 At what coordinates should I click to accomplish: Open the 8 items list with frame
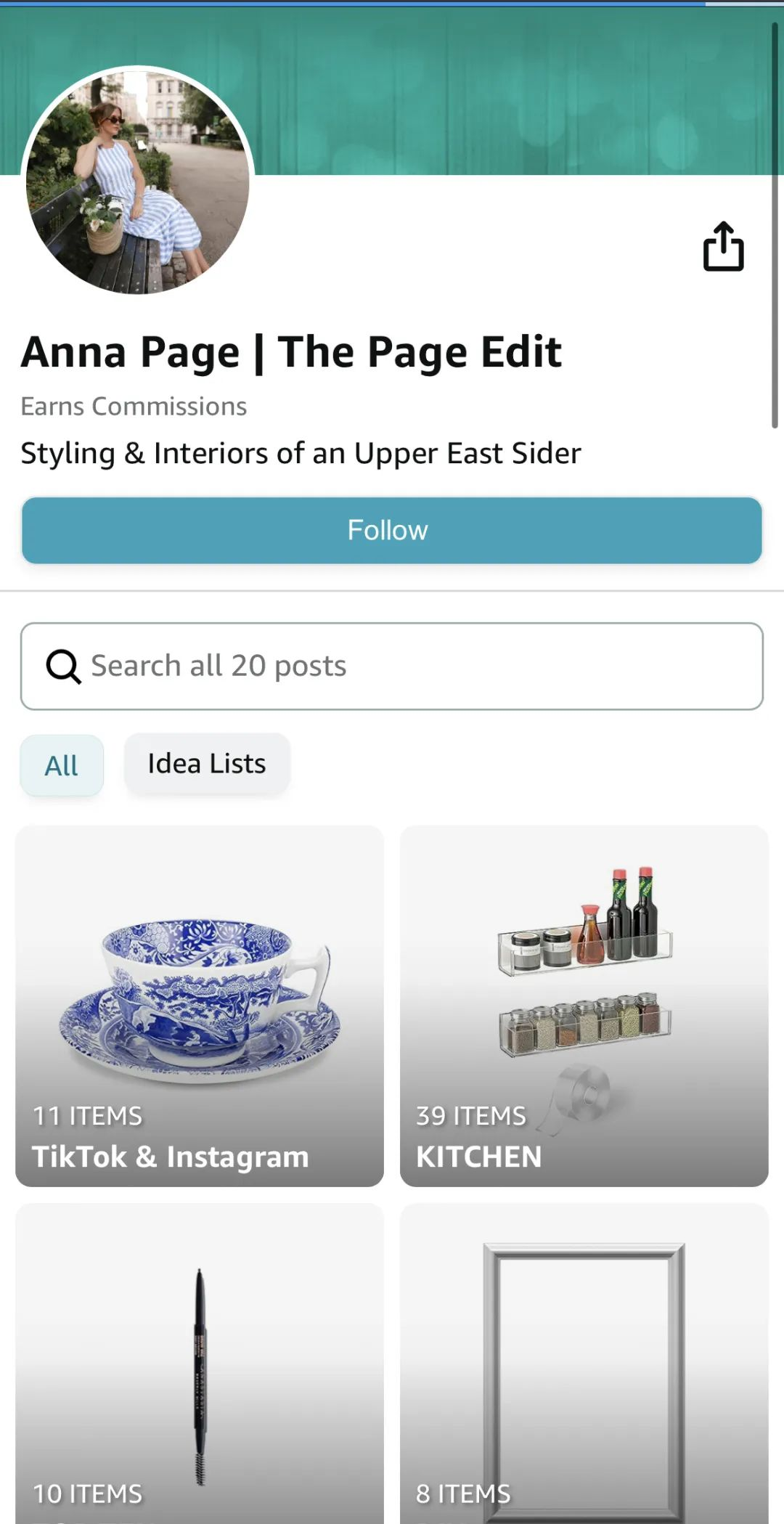[584, 1365]
